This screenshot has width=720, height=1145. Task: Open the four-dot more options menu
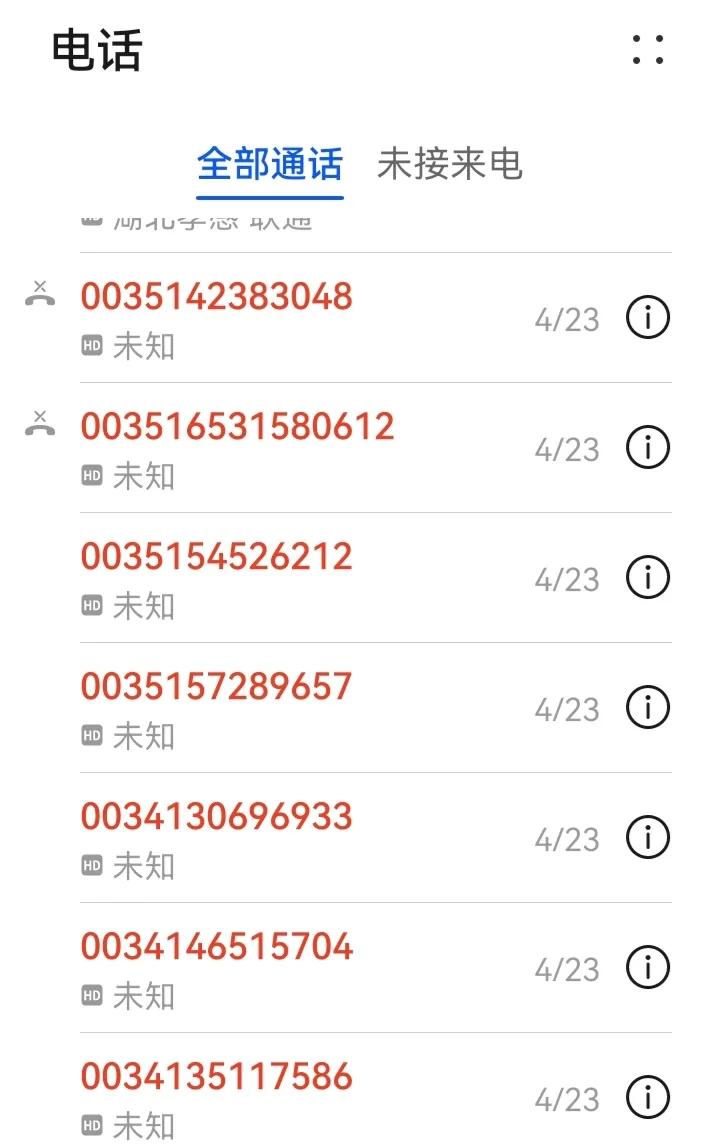click(648, 49)
